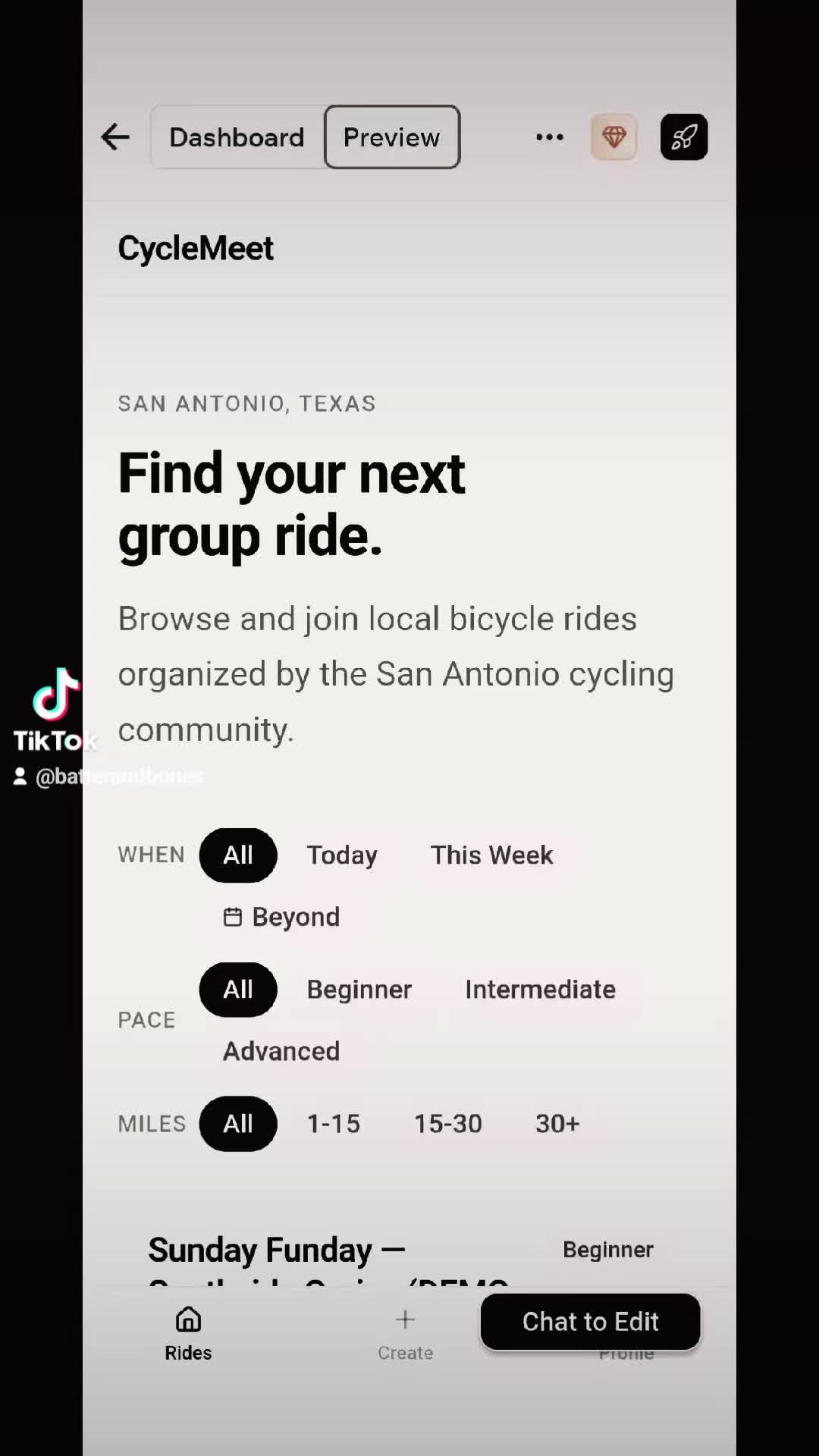Open the Chat to Edit button
Screen dimensions: 819x1456
(x=590, y=1322)
